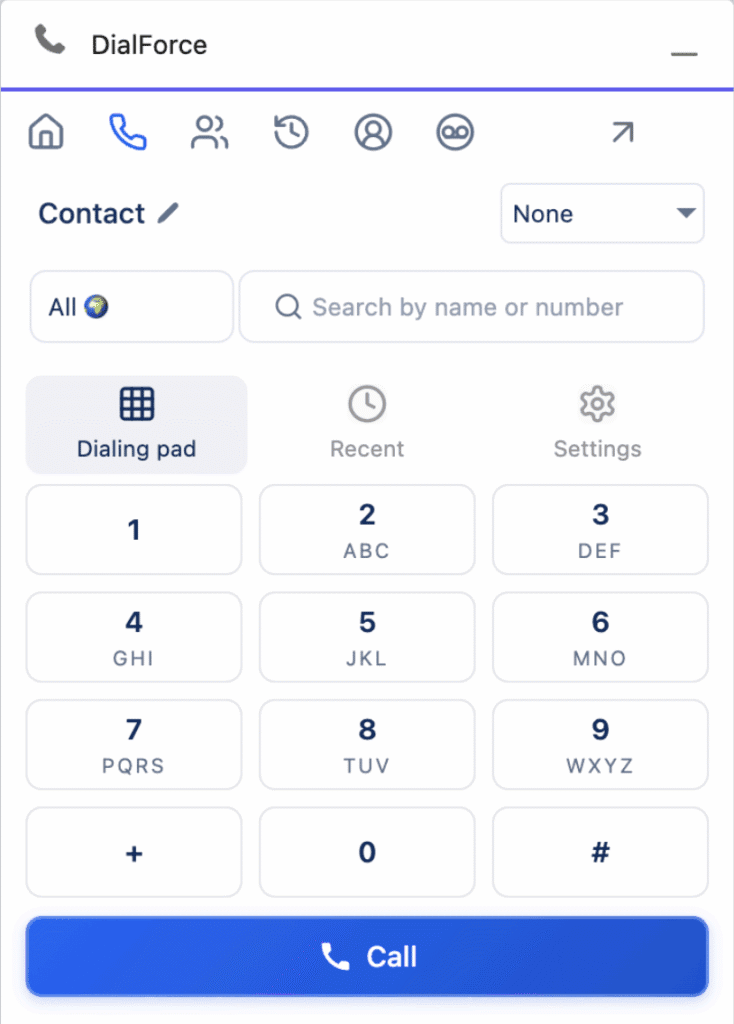
Task: Edit Contact with the pencil icon
Action: (168, 213)
